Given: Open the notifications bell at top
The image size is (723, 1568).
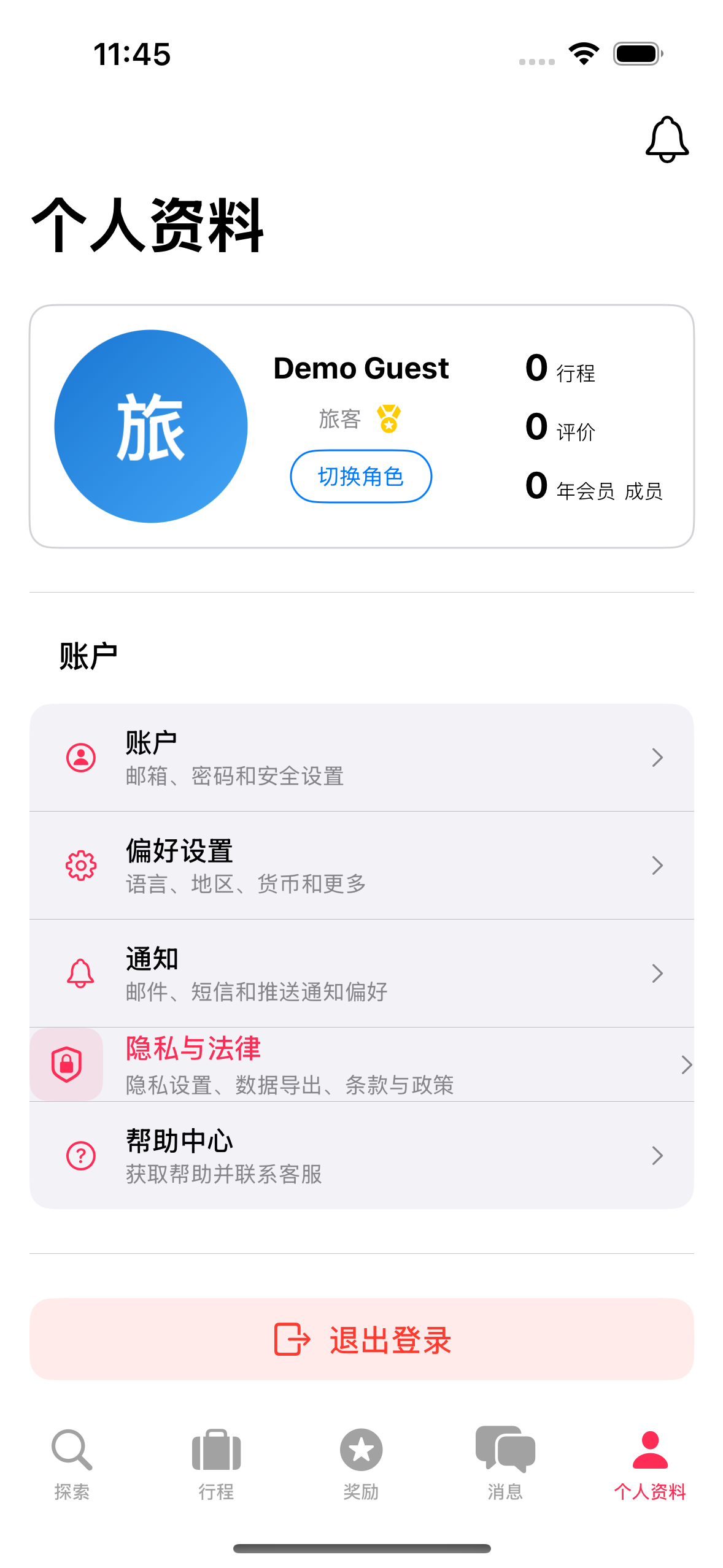Looking at the screenshot, I should pos(667,140).
